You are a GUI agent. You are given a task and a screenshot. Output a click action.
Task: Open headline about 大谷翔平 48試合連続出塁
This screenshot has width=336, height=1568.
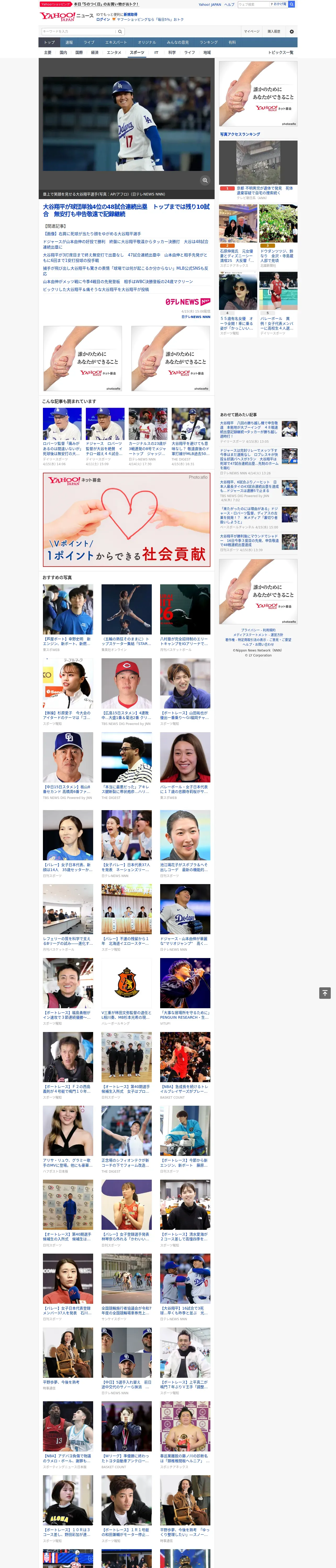(x=126, y=211)
